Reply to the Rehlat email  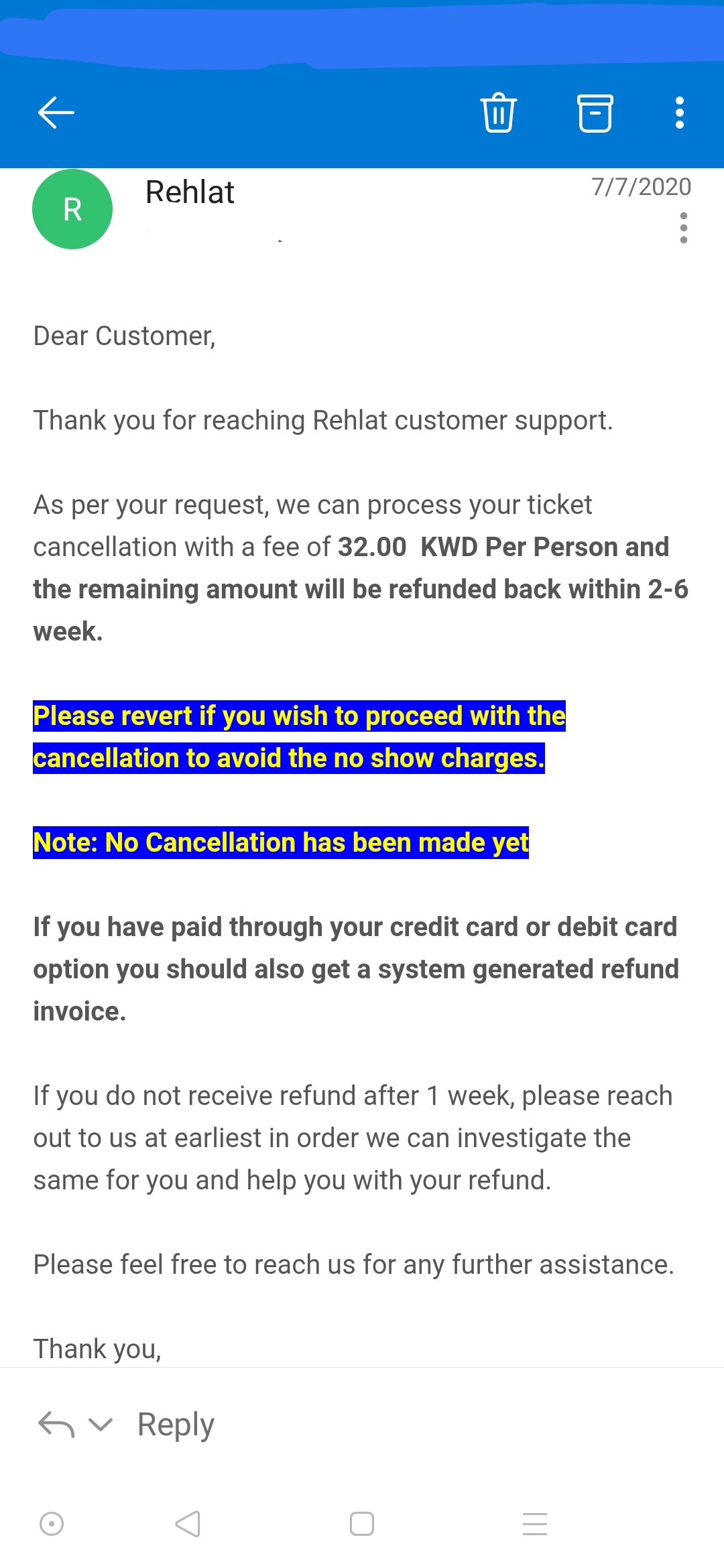click(x=176, y=1424)
